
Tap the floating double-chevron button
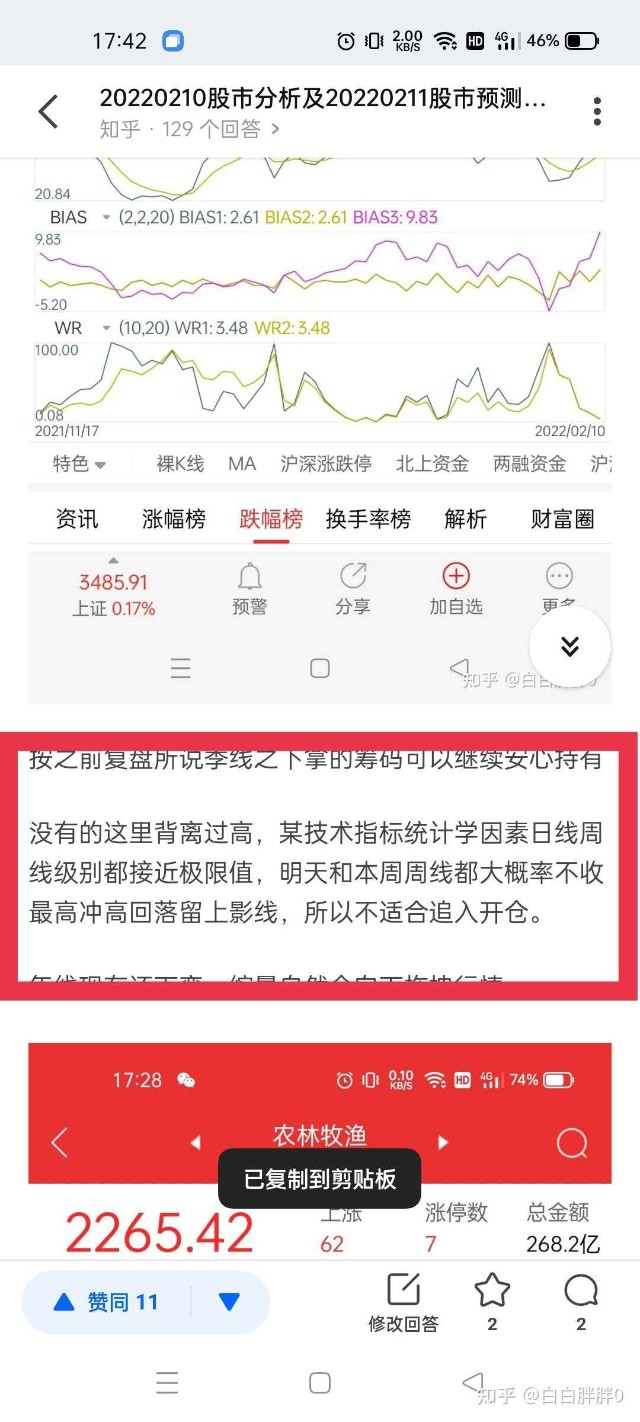click(570, 646)
